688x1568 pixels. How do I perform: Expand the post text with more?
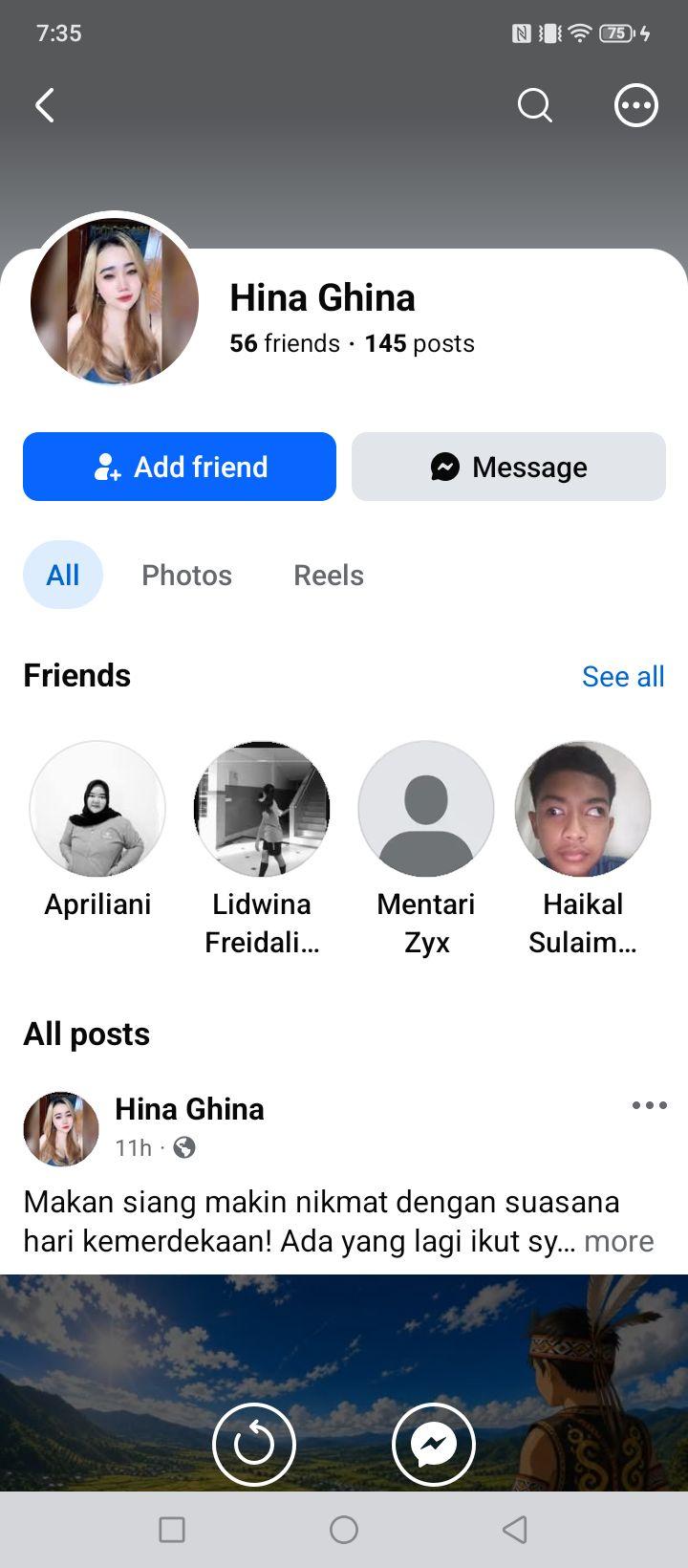pos(619,1241)
